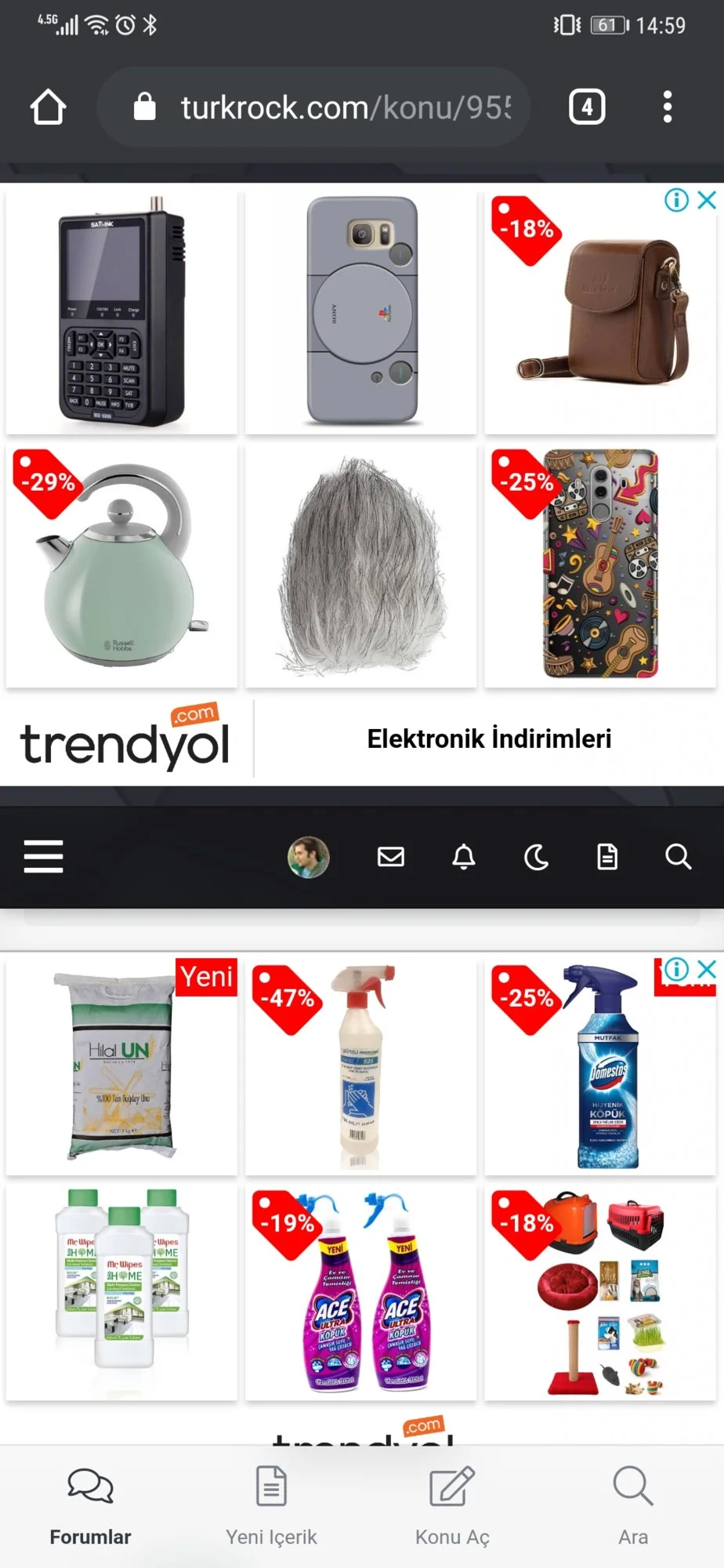Open the notifications bell
The width and height of the screenshot is (724, 1568).
click(x=464, y=857)
